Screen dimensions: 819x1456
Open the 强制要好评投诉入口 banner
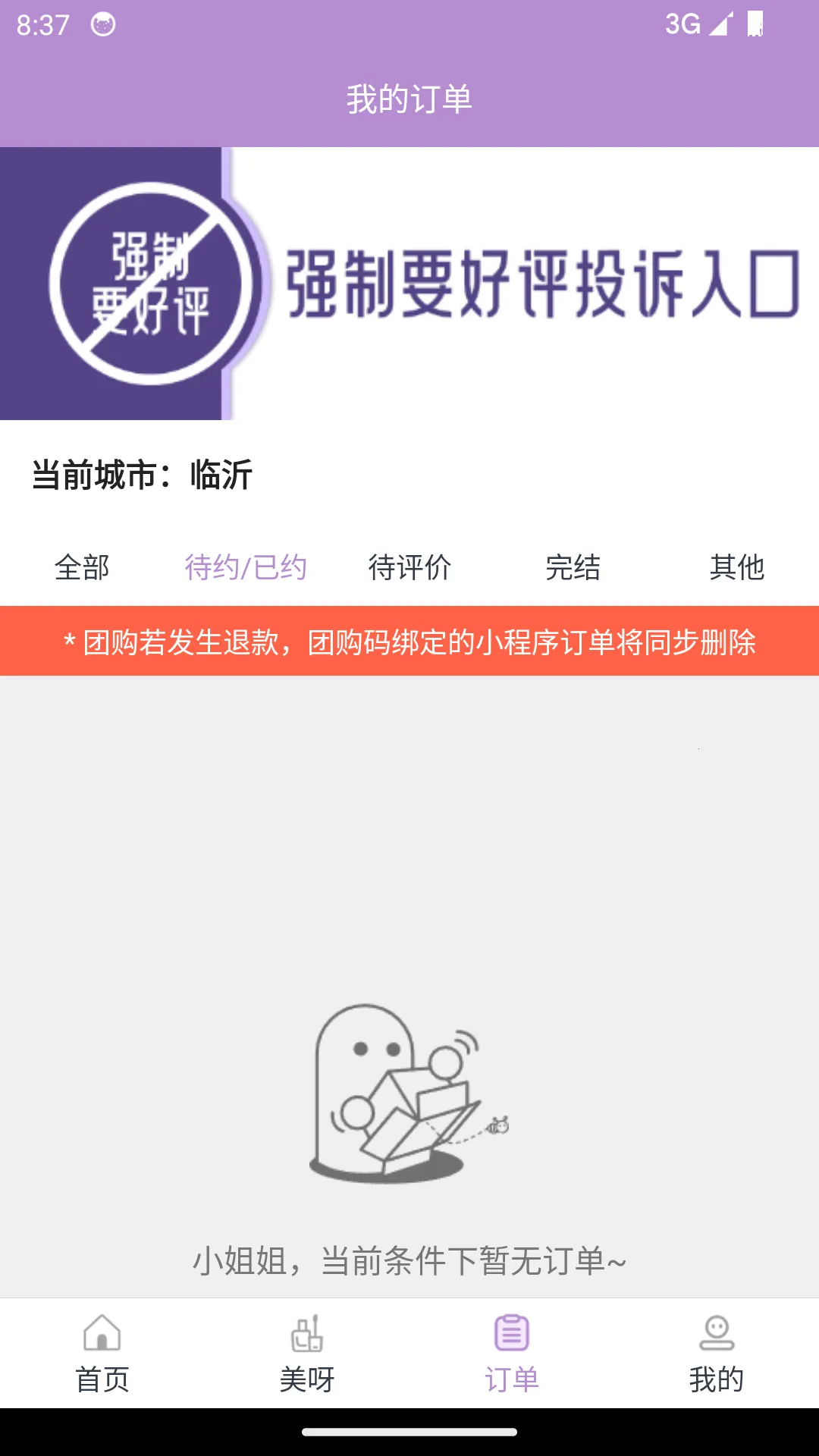[409, 283]
